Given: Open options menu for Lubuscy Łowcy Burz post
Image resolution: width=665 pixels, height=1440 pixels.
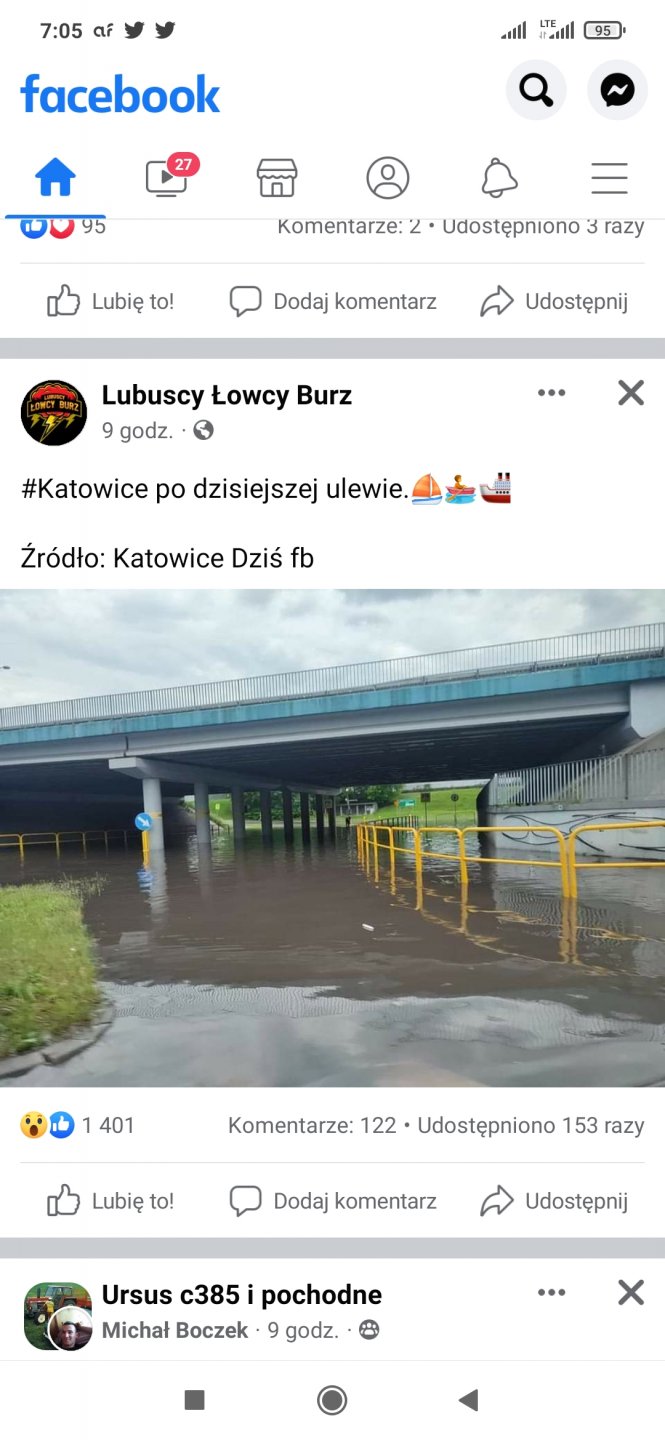Looking at the screenshot, I should click(551, 393).
